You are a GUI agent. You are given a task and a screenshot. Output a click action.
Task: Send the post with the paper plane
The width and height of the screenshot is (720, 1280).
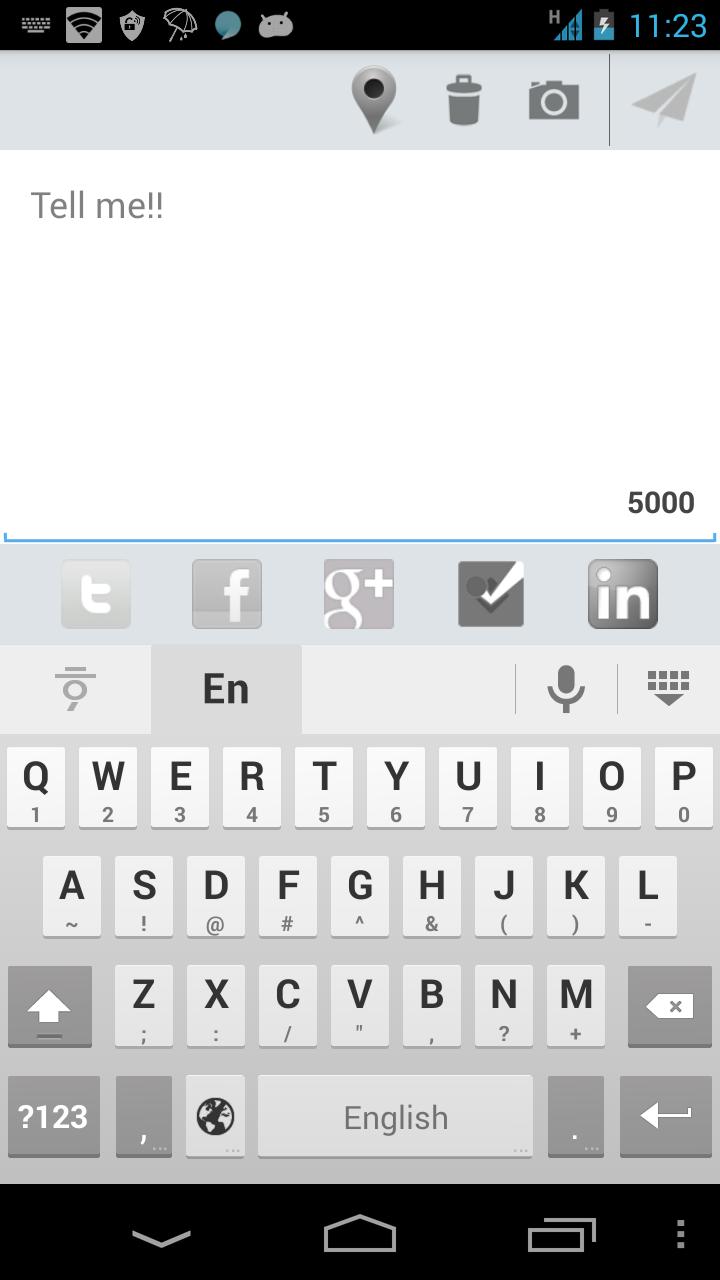(665, 100)
